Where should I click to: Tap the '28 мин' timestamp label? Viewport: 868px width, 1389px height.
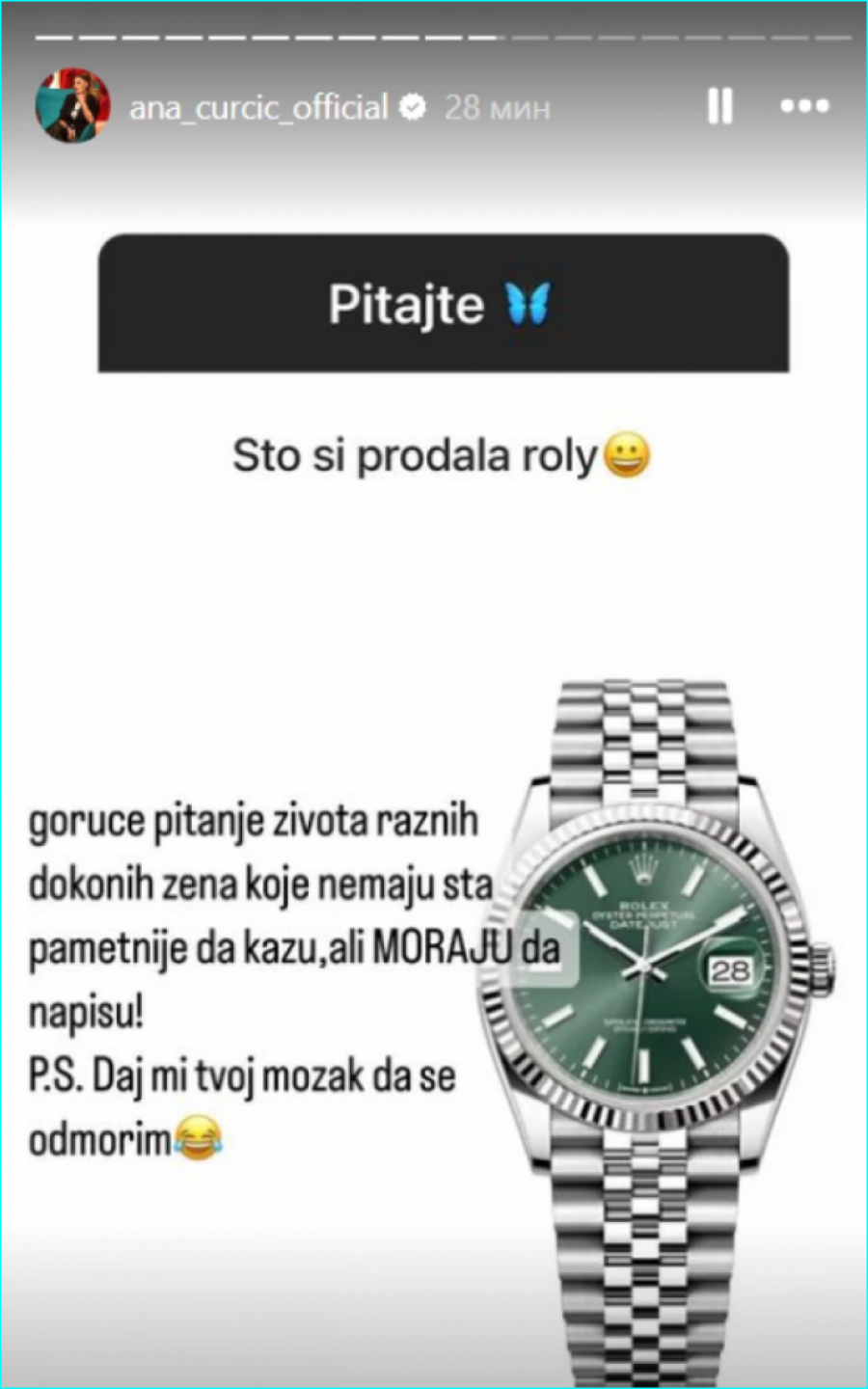coord(495,108)
